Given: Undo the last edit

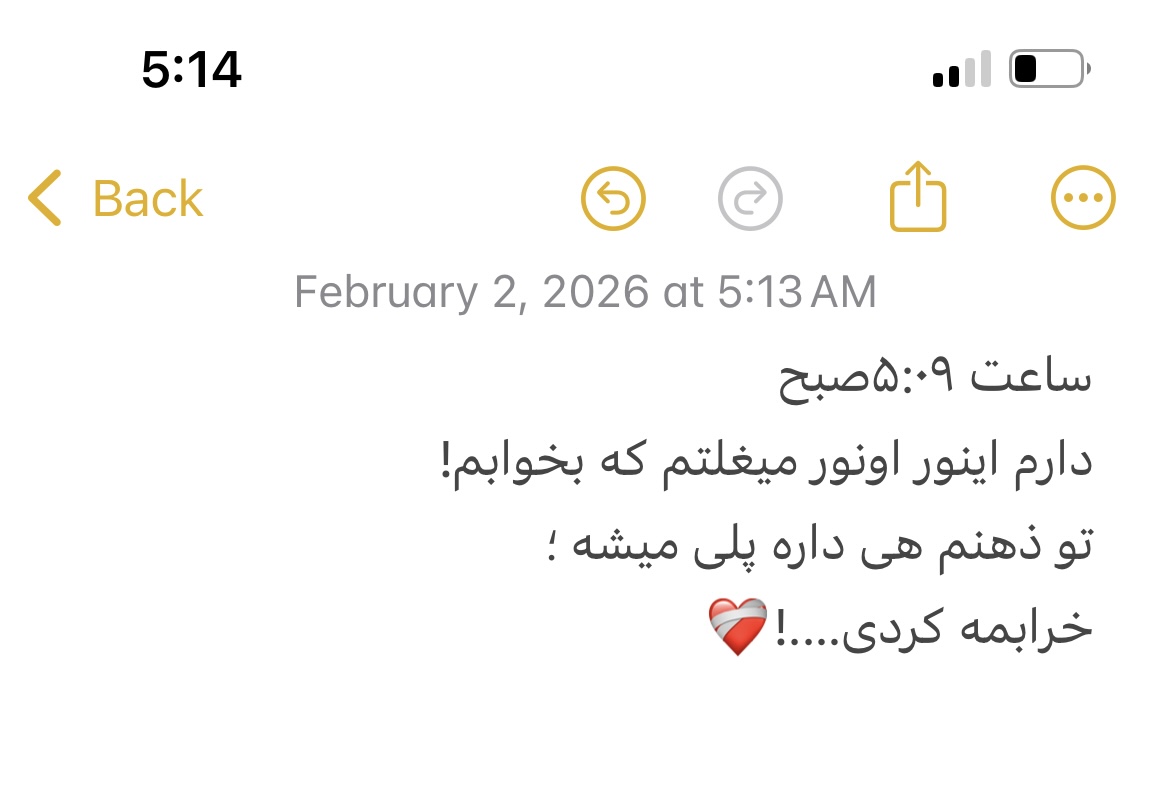Looking at the screenshot, I should pos(613,198).
